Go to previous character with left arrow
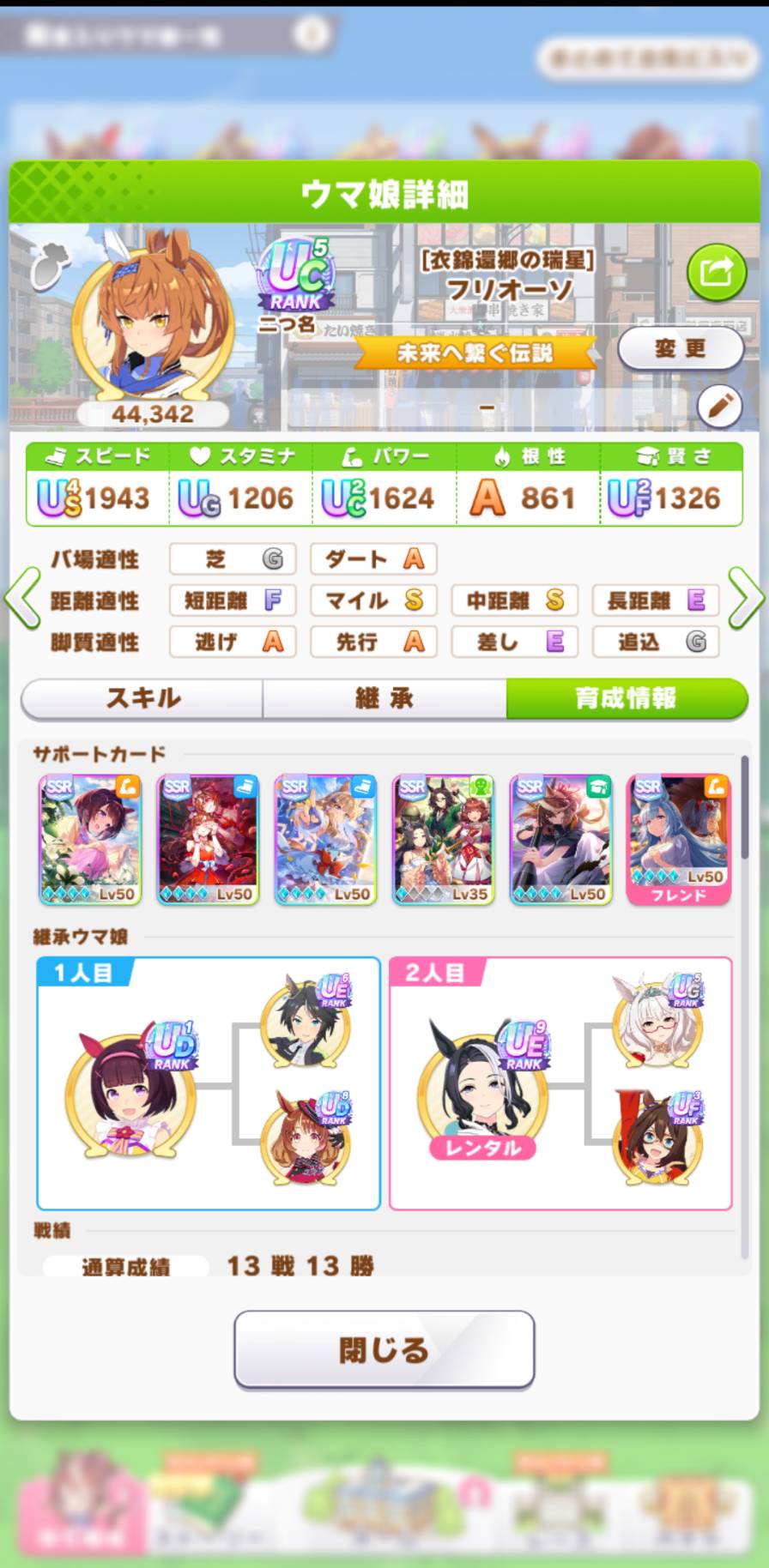769x1568 pixels. click(23, 598)
